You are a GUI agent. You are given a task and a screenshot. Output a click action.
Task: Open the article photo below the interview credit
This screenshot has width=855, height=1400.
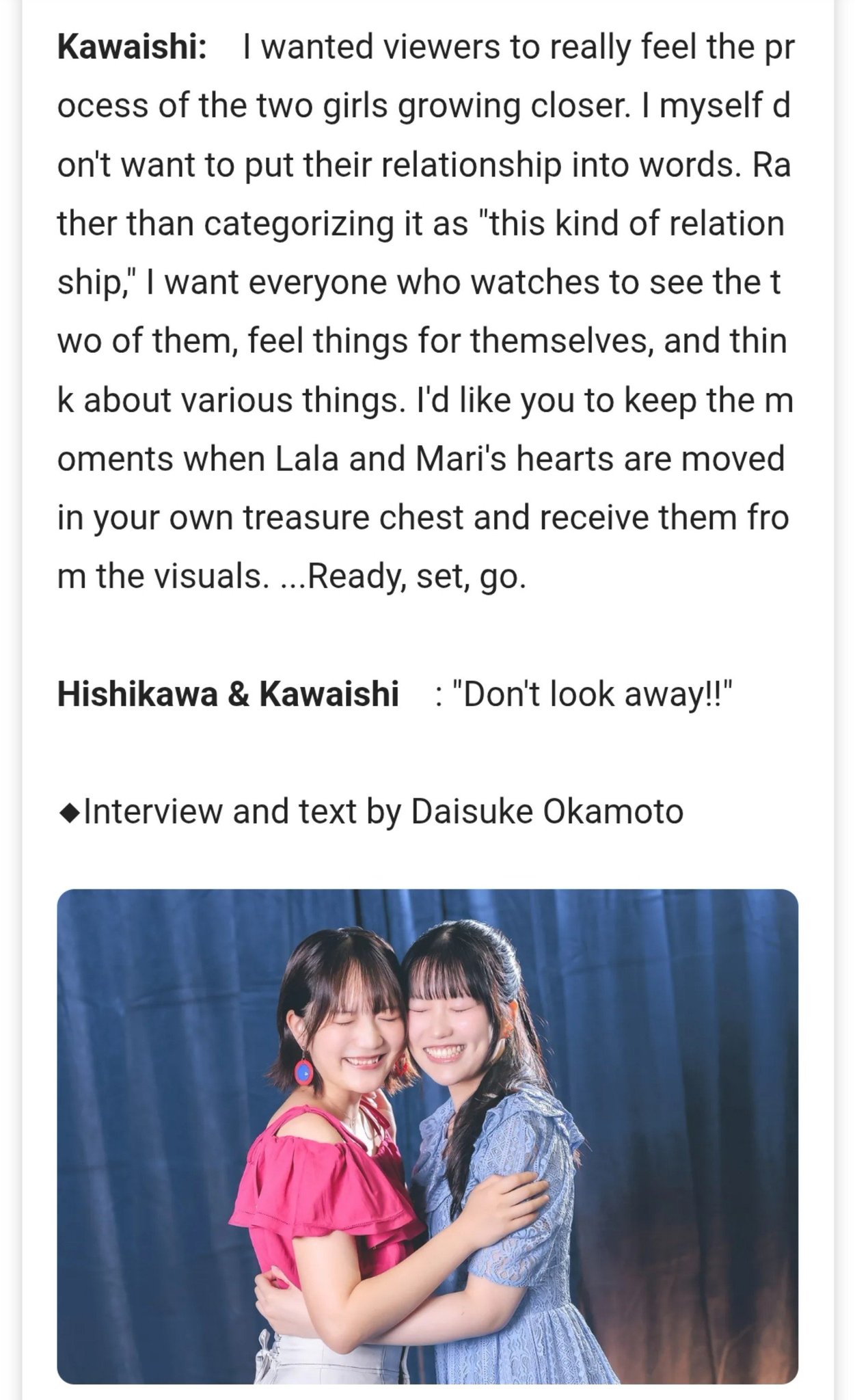[x=427, y=1136]
